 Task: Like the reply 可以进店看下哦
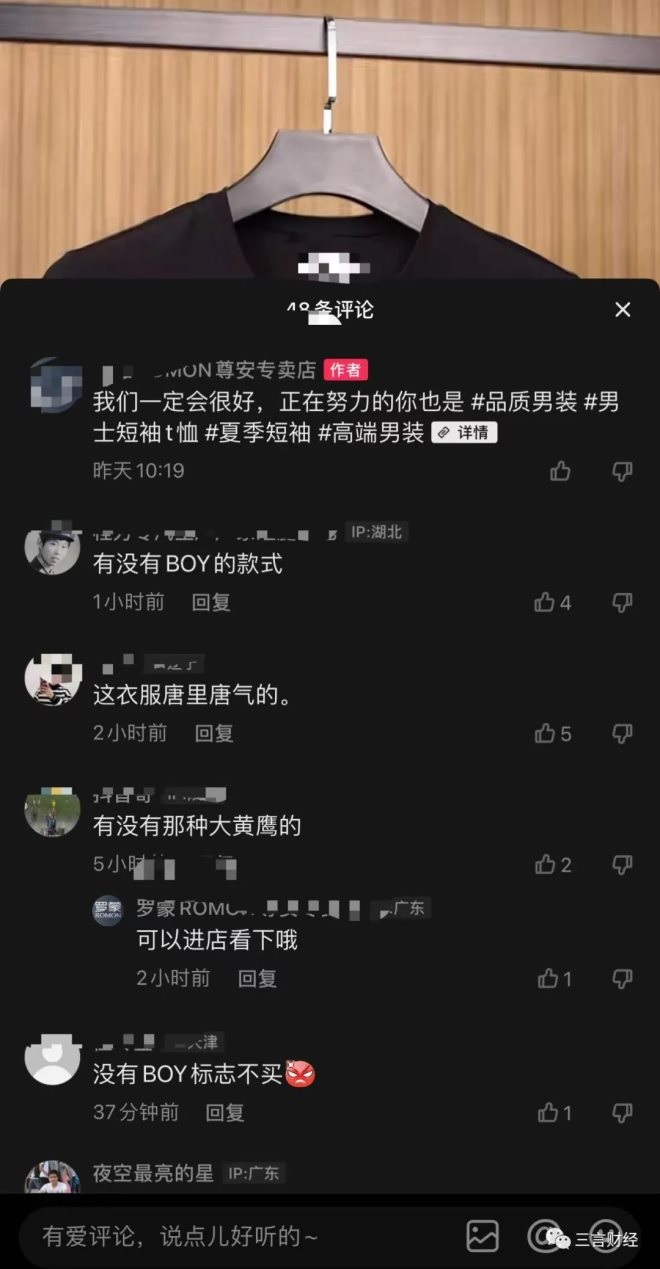coord(548,979)
